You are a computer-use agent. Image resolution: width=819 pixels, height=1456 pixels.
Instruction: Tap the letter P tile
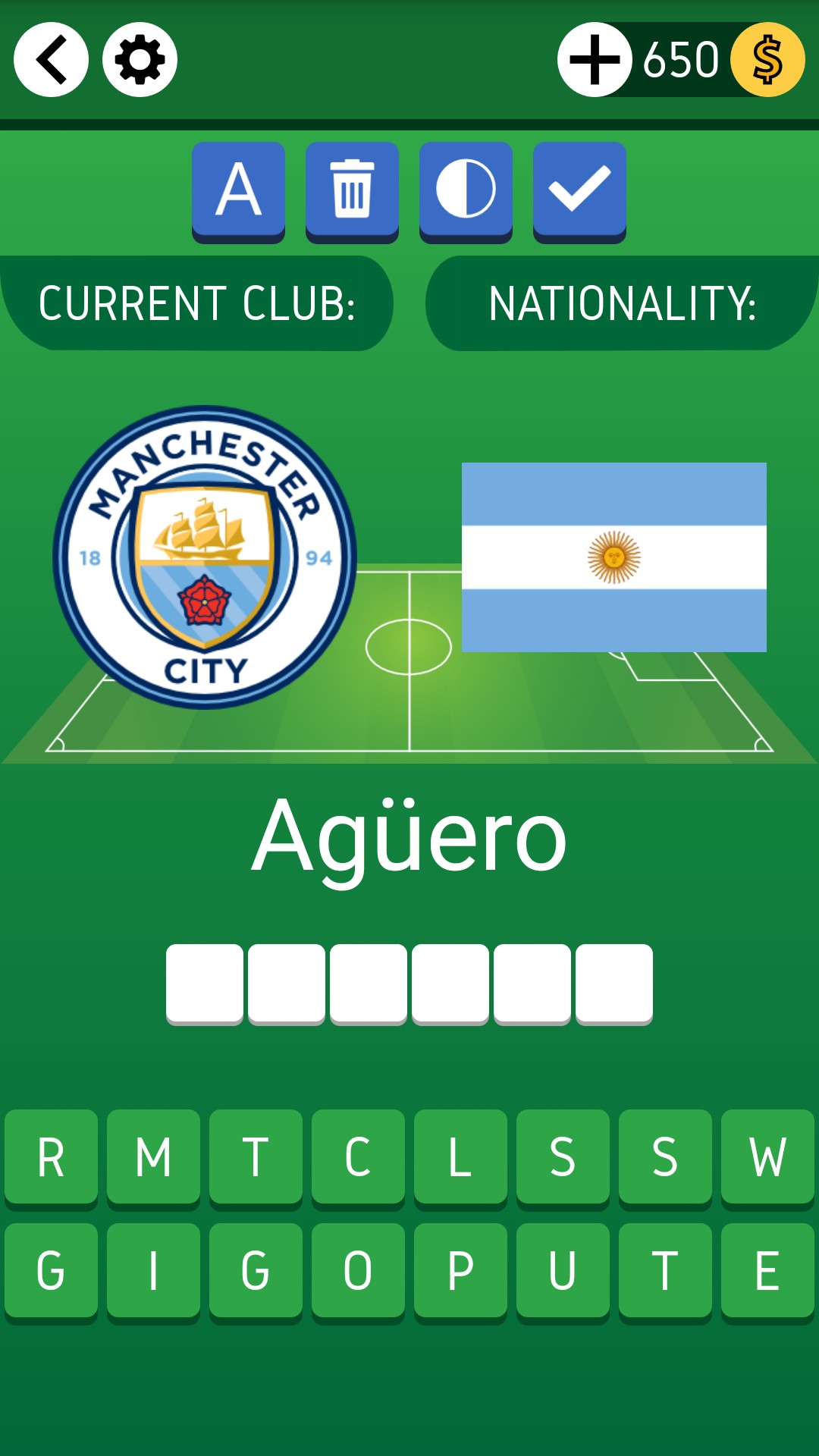pos(460,1272)
